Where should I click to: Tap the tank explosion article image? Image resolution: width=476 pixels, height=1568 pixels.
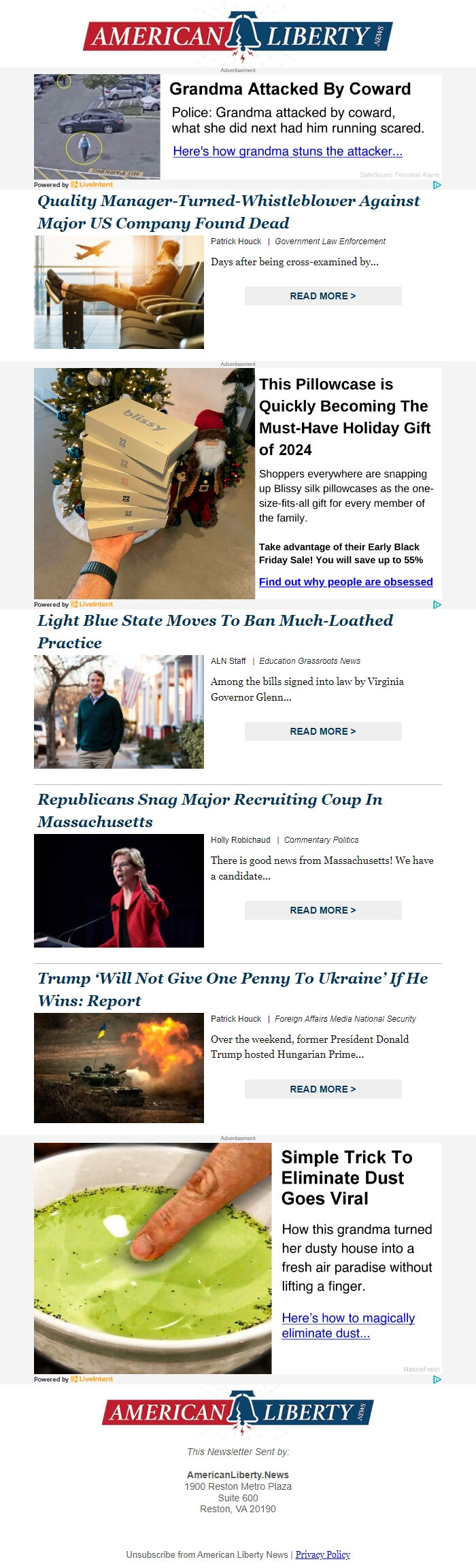(119, 1067)
